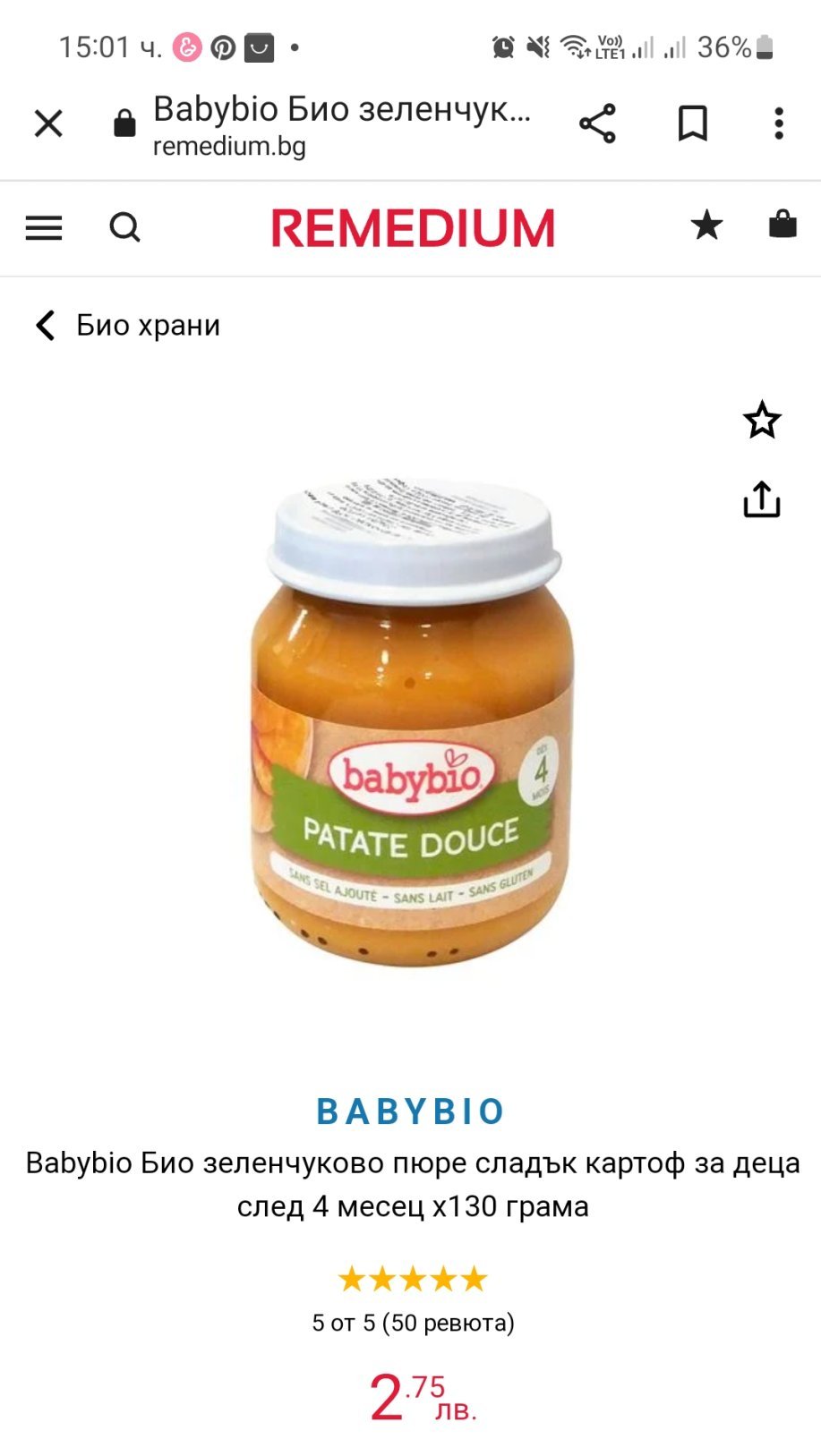
Task: Share this page from the browser bar
Action: point(597,123)
